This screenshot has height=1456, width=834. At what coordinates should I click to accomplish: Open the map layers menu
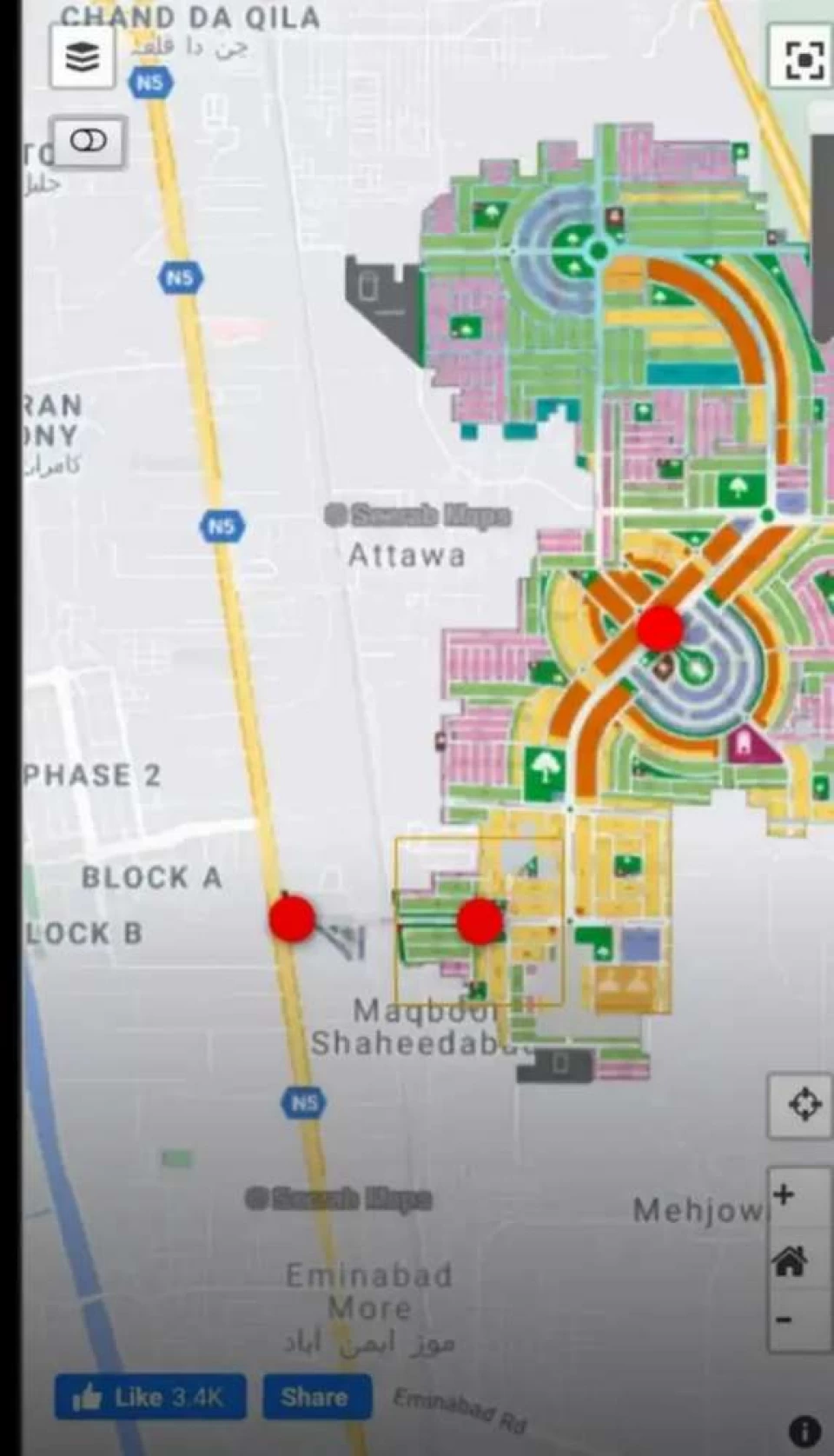pos(83,57)
